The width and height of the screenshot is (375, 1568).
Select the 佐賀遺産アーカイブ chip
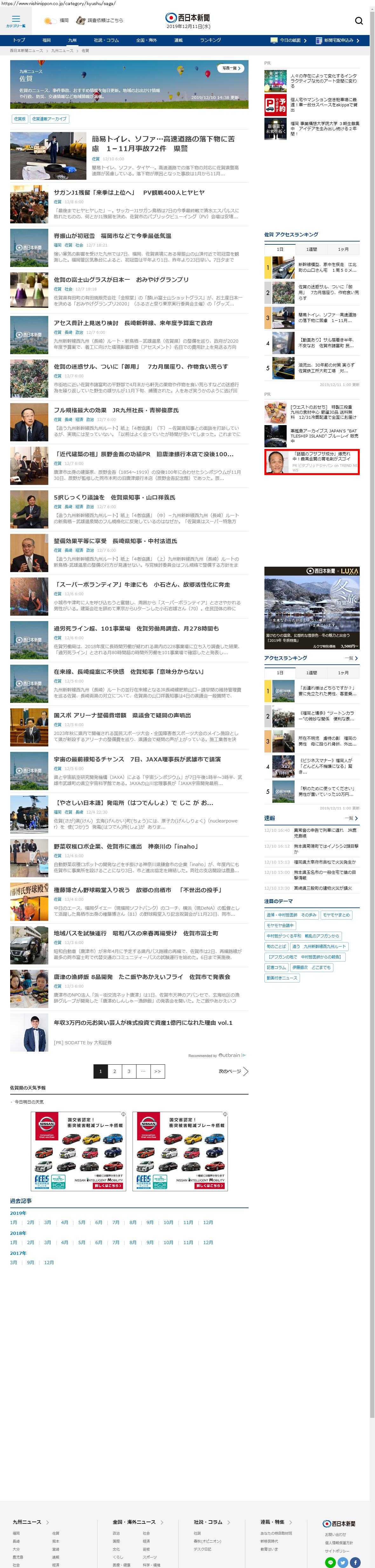[50, 119]
